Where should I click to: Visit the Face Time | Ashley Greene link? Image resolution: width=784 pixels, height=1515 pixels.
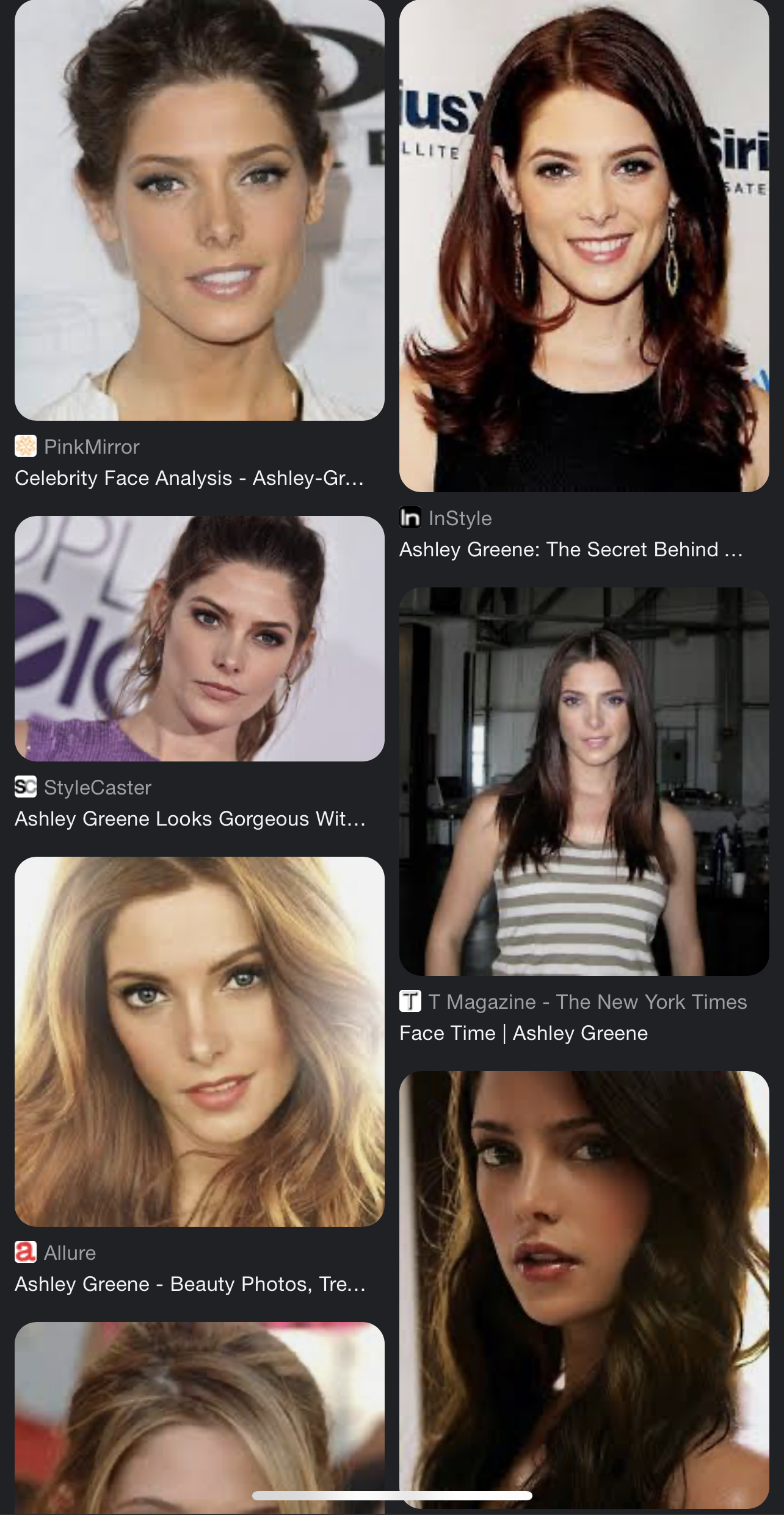(523, 1033)
